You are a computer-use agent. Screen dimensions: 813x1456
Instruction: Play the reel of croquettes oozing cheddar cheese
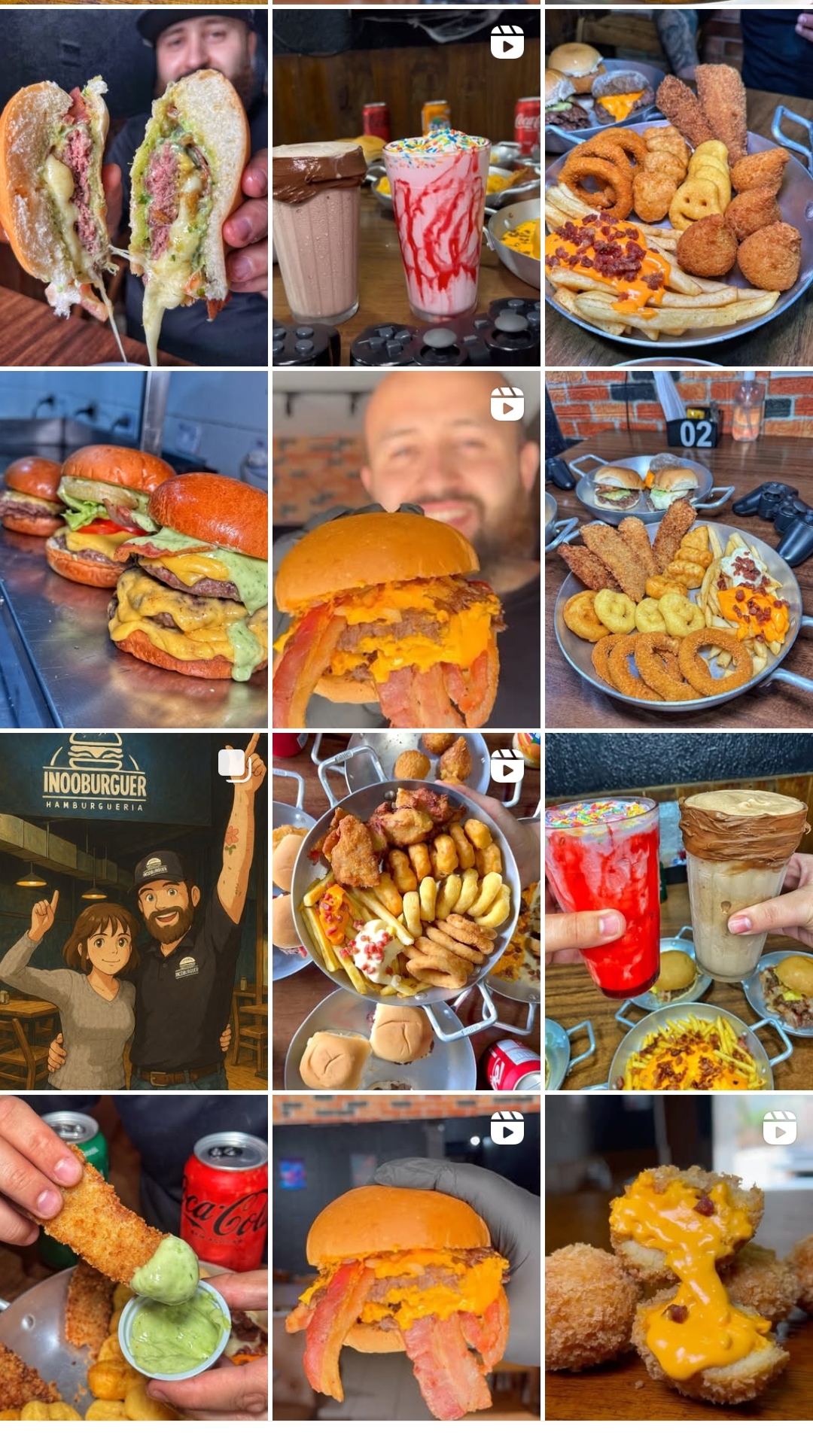678,1257
